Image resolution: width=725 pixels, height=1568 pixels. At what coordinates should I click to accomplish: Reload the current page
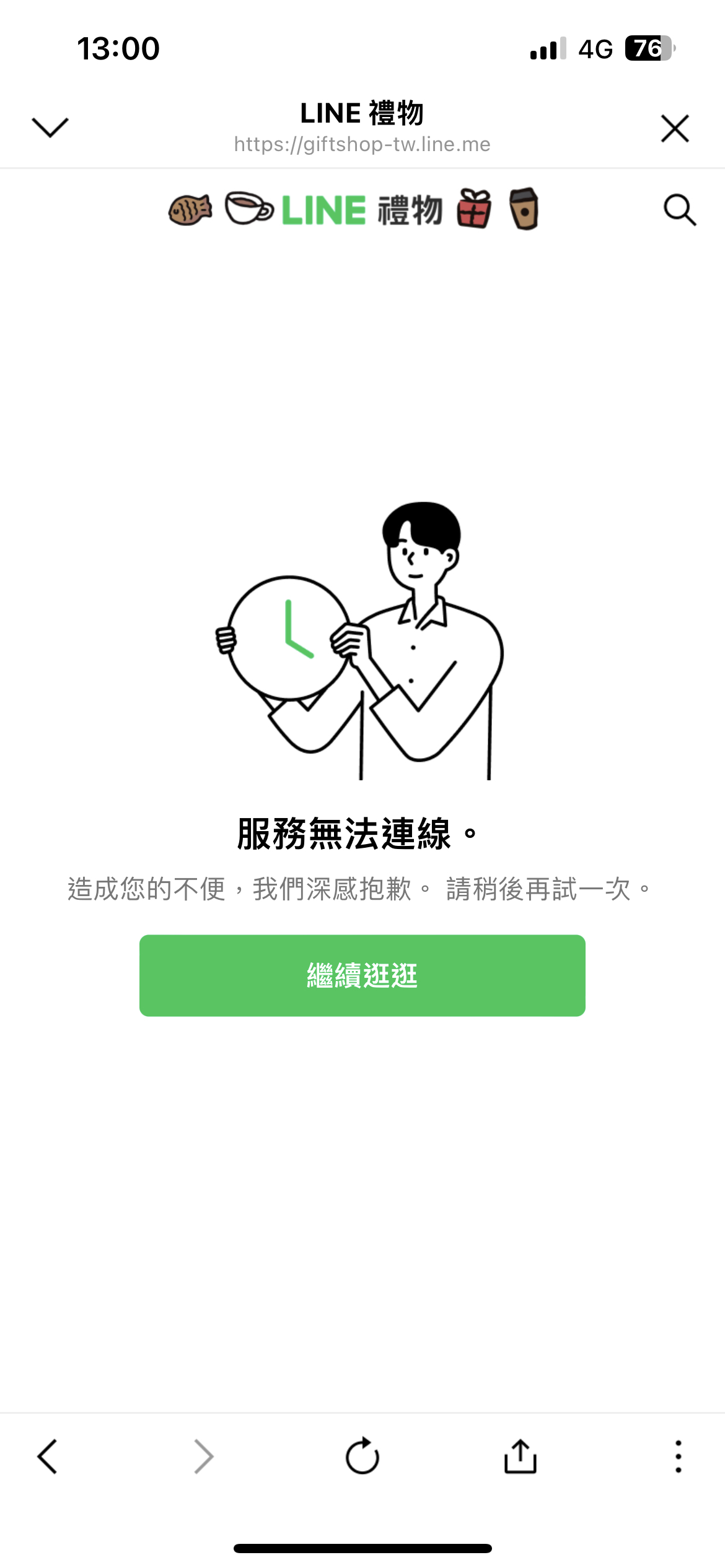(362, 1456)
